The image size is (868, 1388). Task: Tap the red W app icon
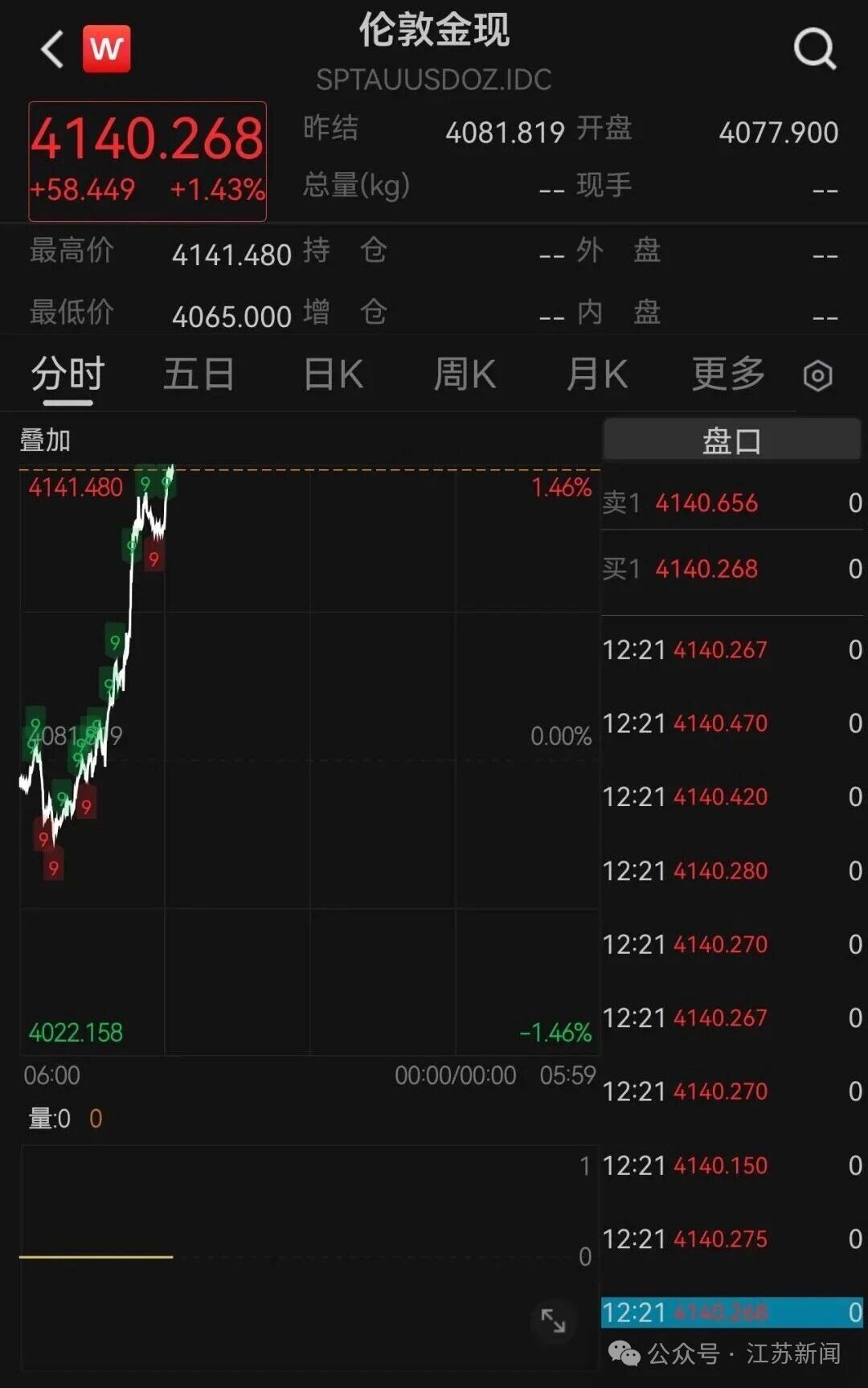click(106, 49)
